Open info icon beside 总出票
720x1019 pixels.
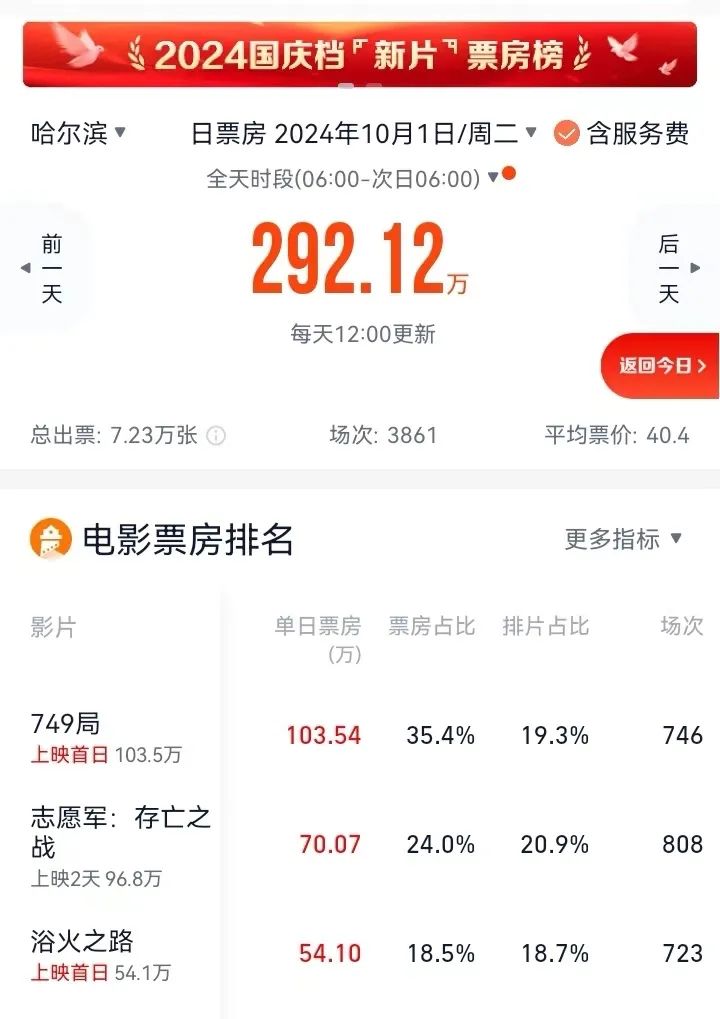[x=216, y=436]
